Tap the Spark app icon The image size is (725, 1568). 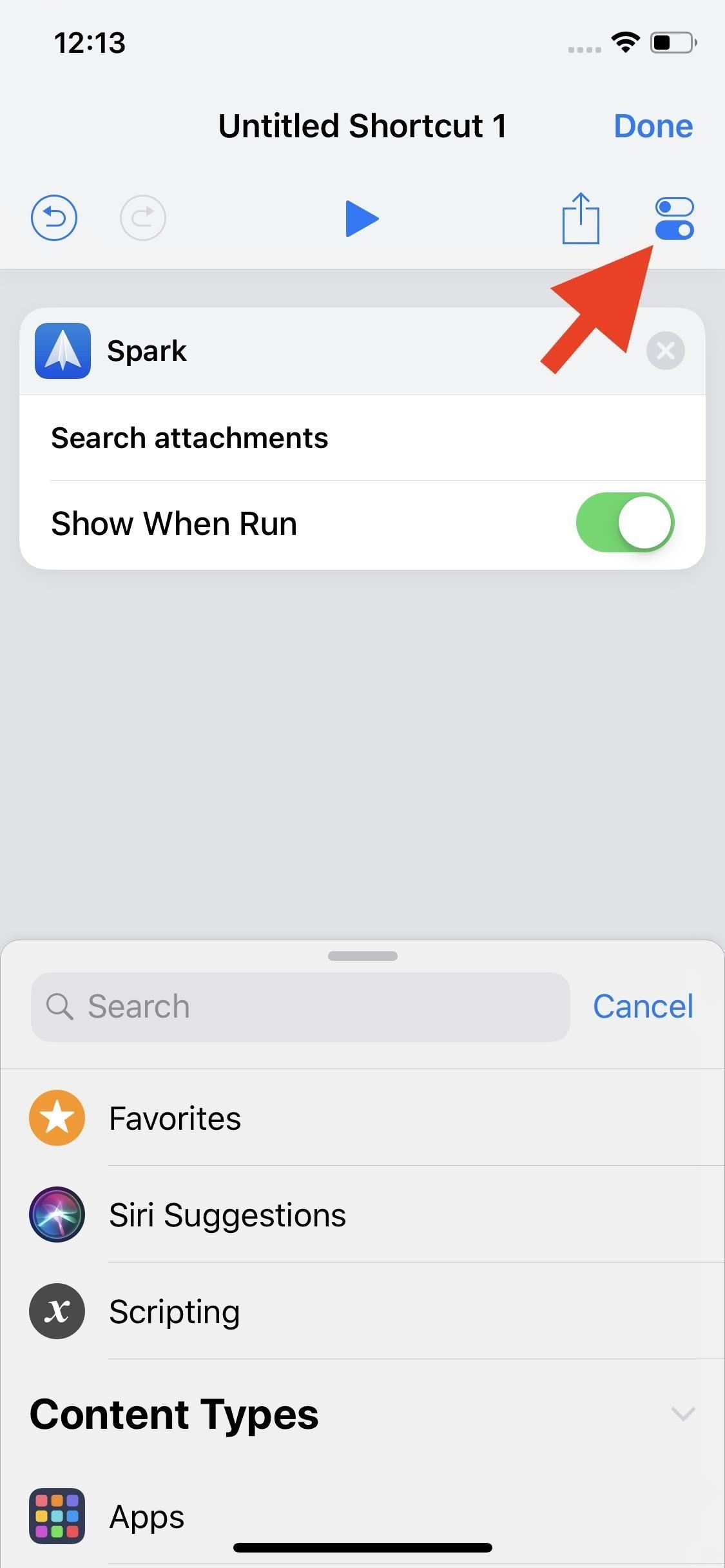click(62, 350)
